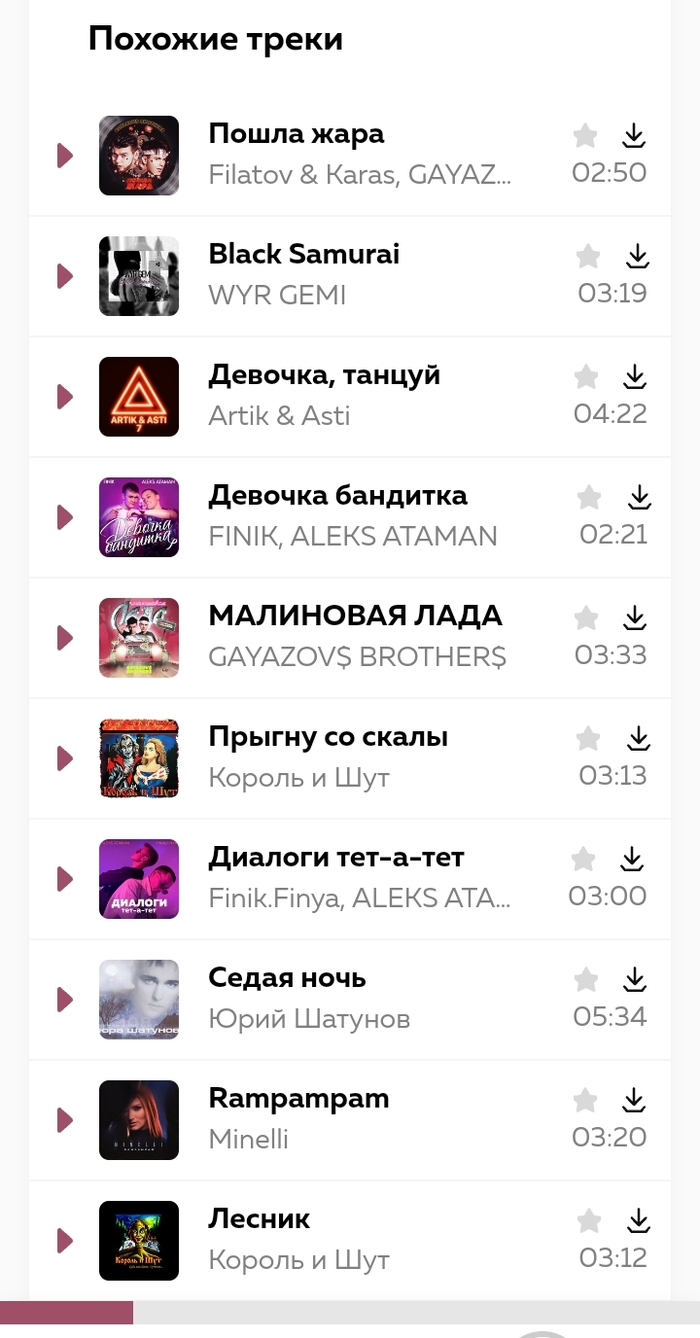The height and width of the screenshot is (1338, 700).
Task: Open the track Диалоги тет-а-тет
Action: [x=336, y=857]
